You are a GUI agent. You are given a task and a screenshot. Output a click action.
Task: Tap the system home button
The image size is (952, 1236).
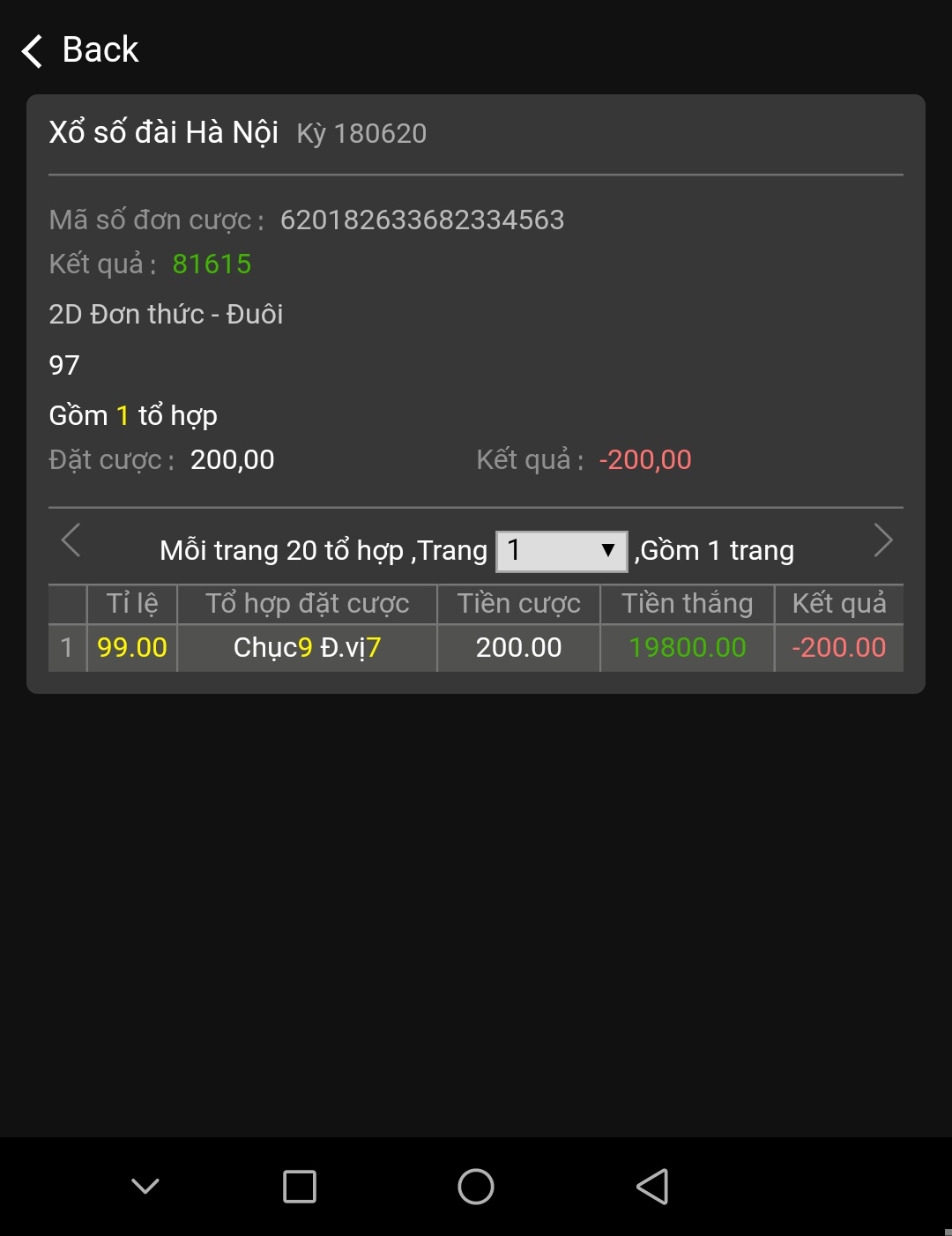tap(476, 1187)
